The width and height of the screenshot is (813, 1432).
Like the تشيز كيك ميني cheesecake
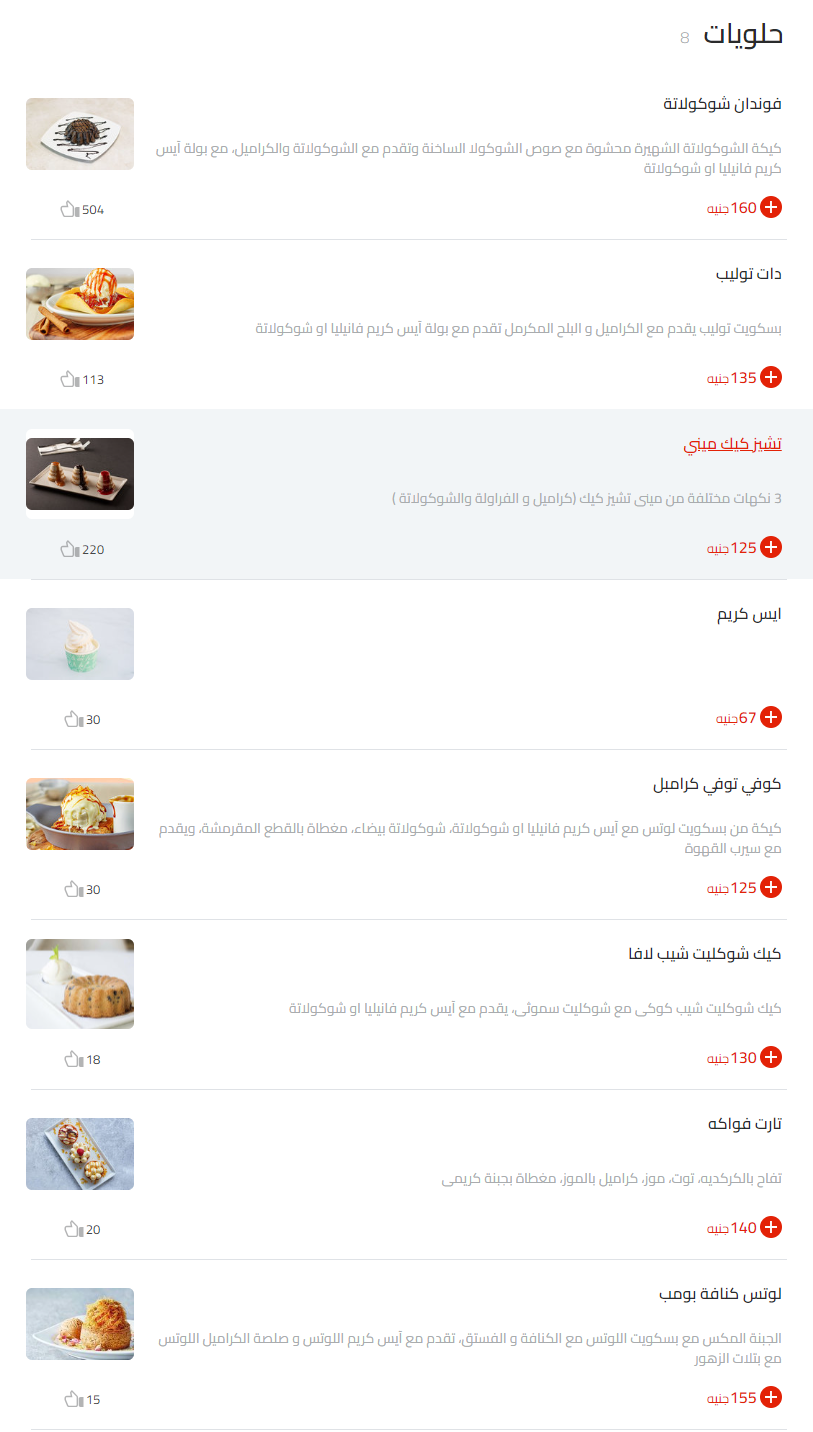[x=70, y=549]
